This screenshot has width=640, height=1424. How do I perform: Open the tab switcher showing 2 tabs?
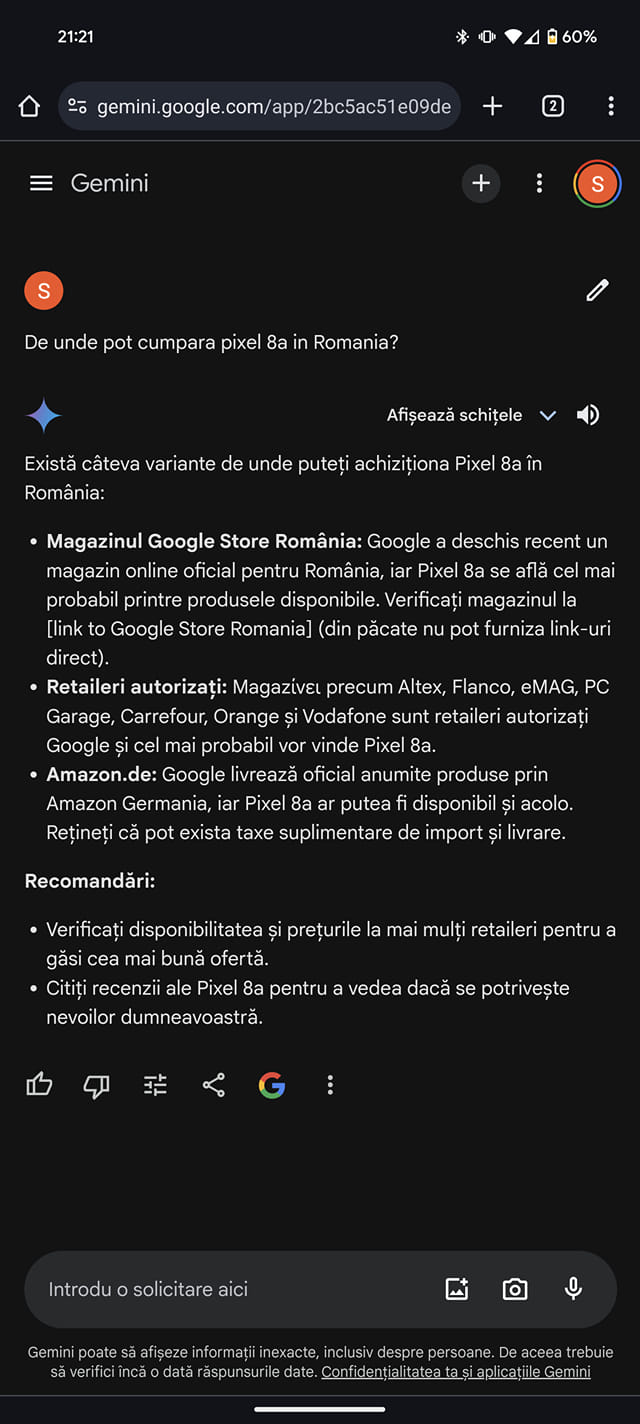tap(553, 106)
